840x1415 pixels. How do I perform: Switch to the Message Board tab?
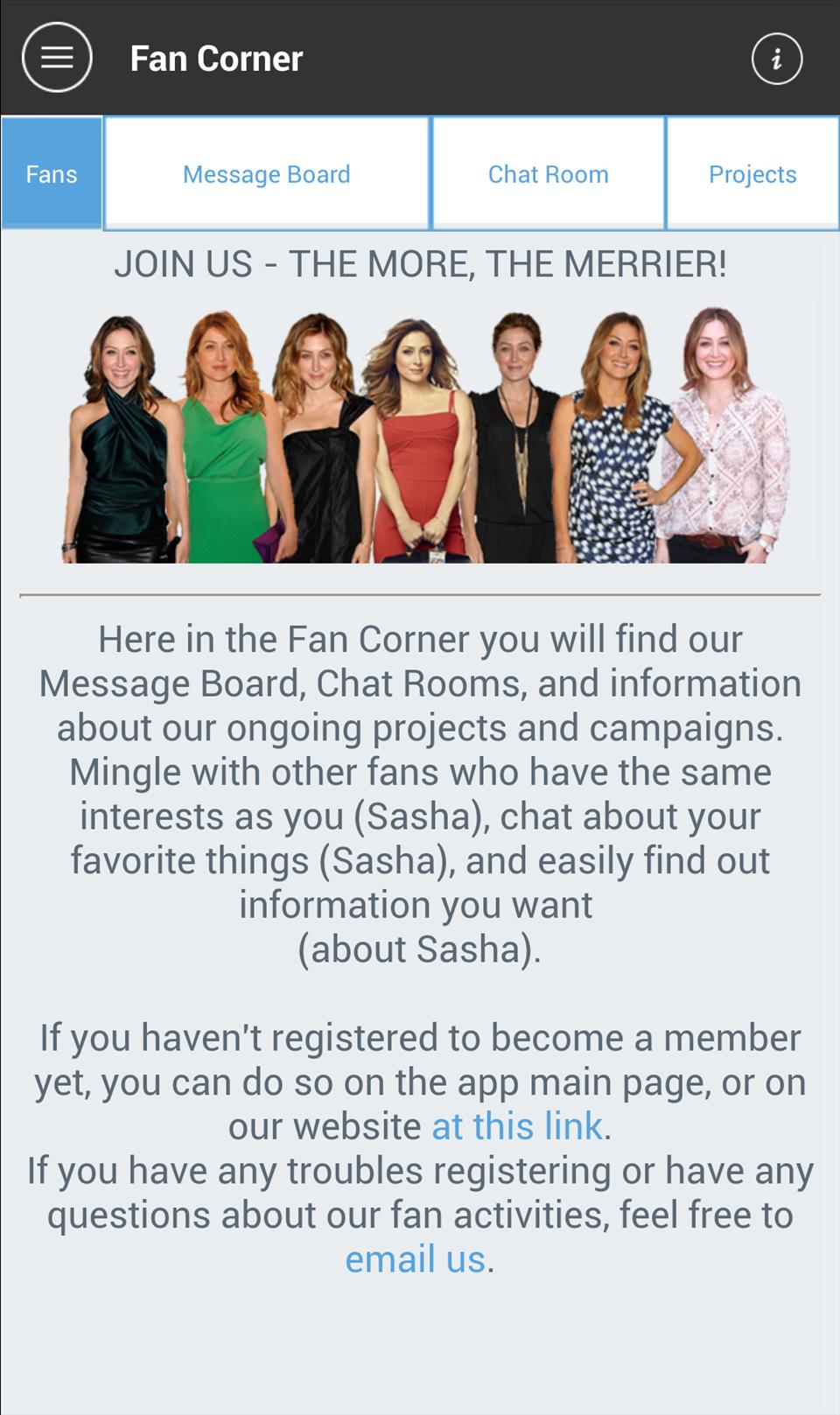click(x=266, y=173)
